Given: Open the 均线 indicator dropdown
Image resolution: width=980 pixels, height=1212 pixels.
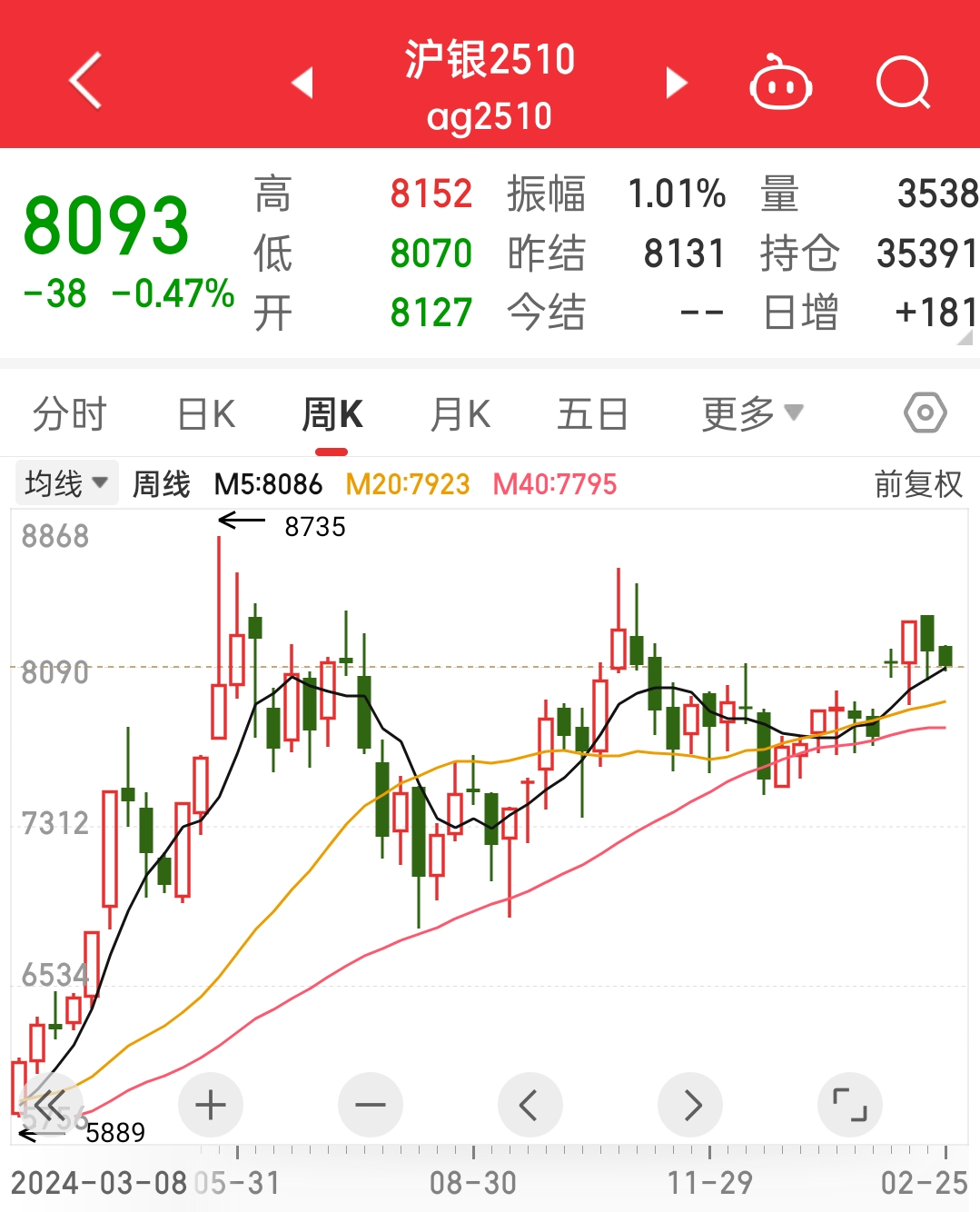Looking at the screenshot, I should tap(66, 483).
